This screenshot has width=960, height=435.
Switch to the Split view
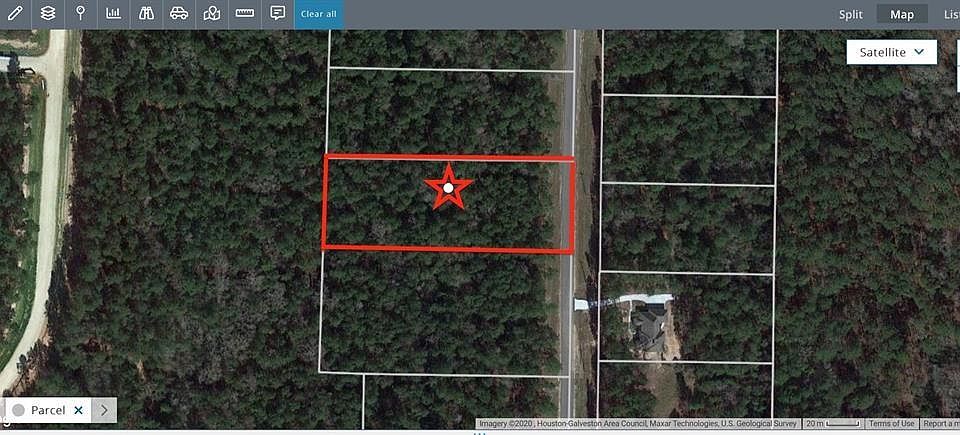(x=851, y=14)
